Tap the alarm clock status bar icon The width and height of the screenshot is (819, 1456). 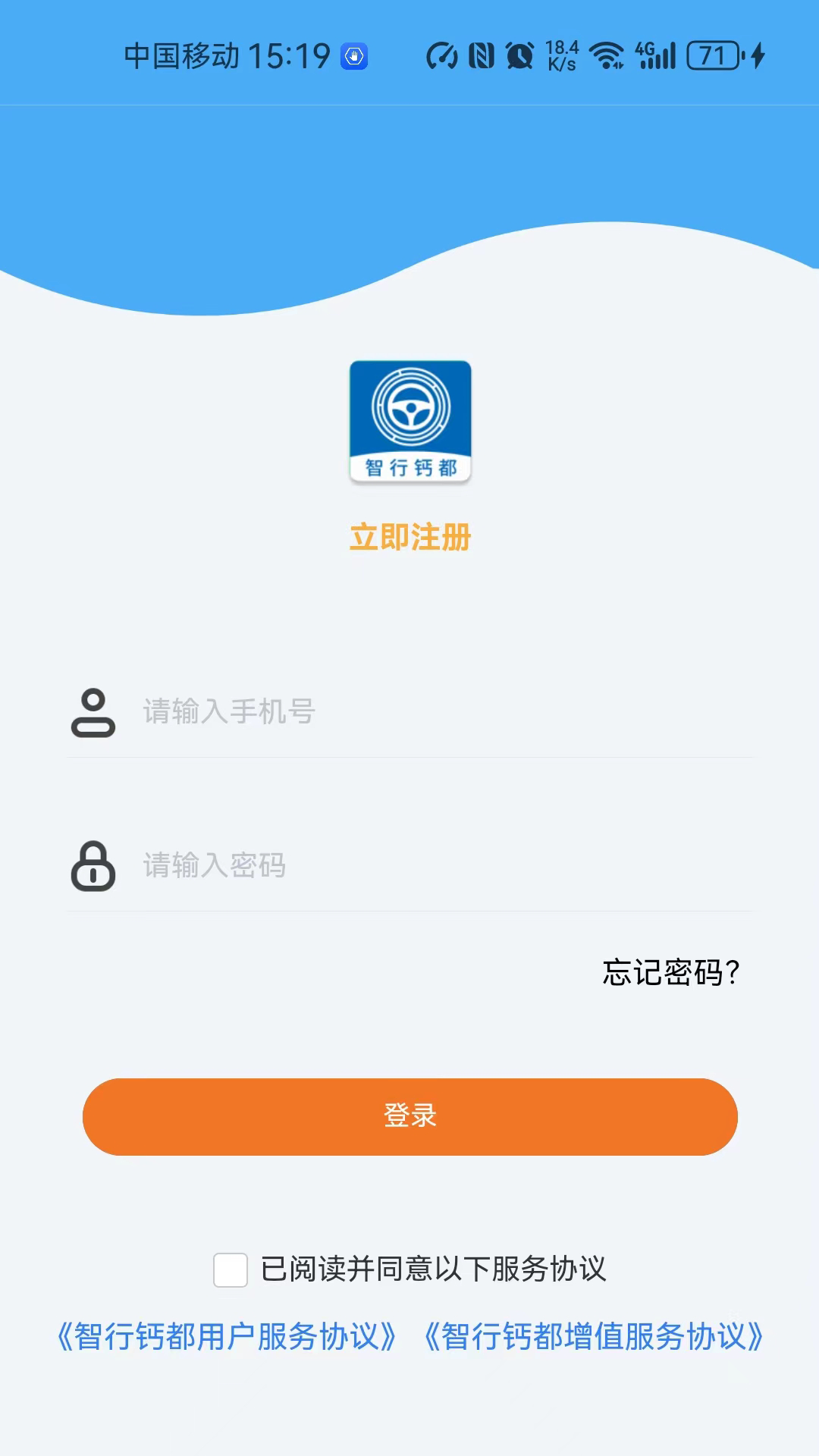click(518, 55)
